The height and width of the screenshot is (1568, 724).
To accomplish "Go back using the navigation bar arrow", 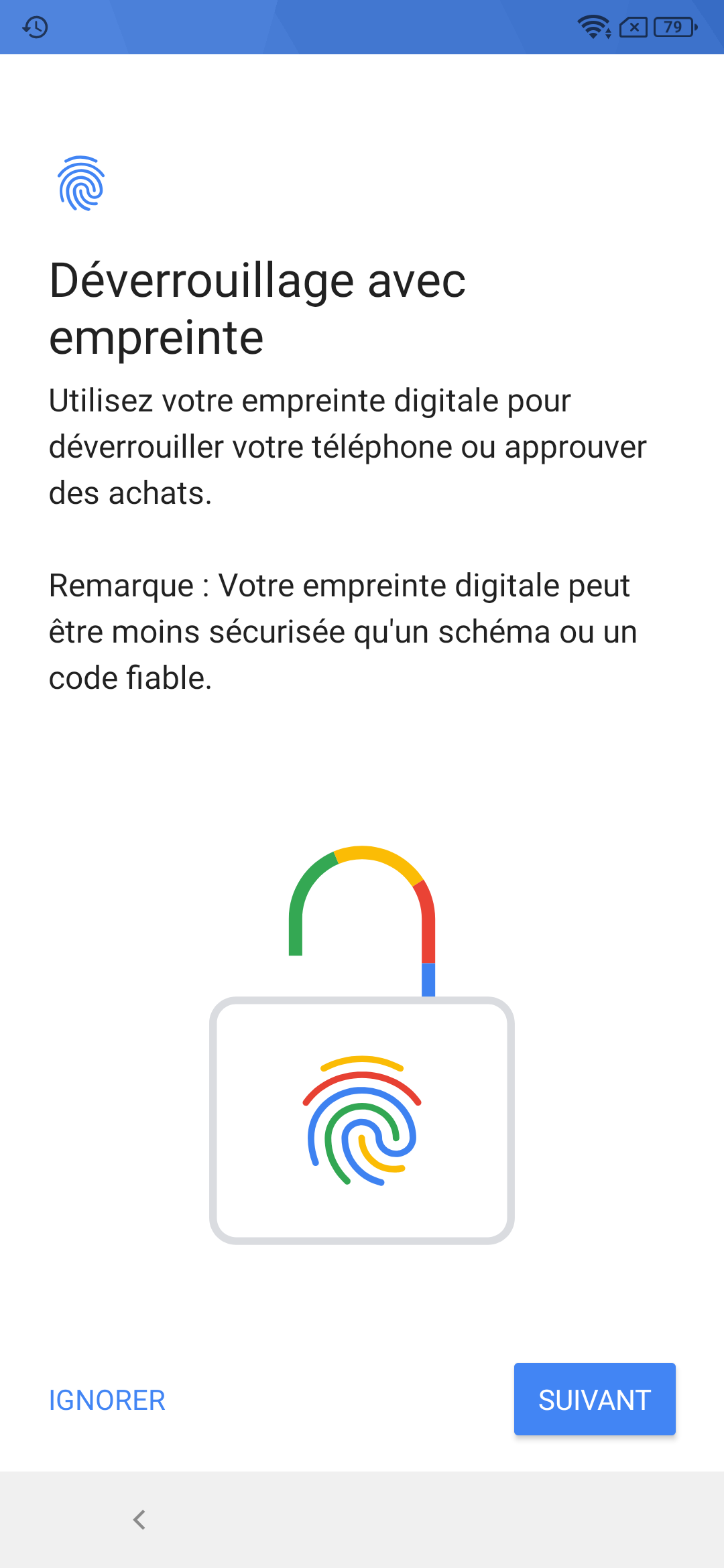I will [x=139, y=1520].
